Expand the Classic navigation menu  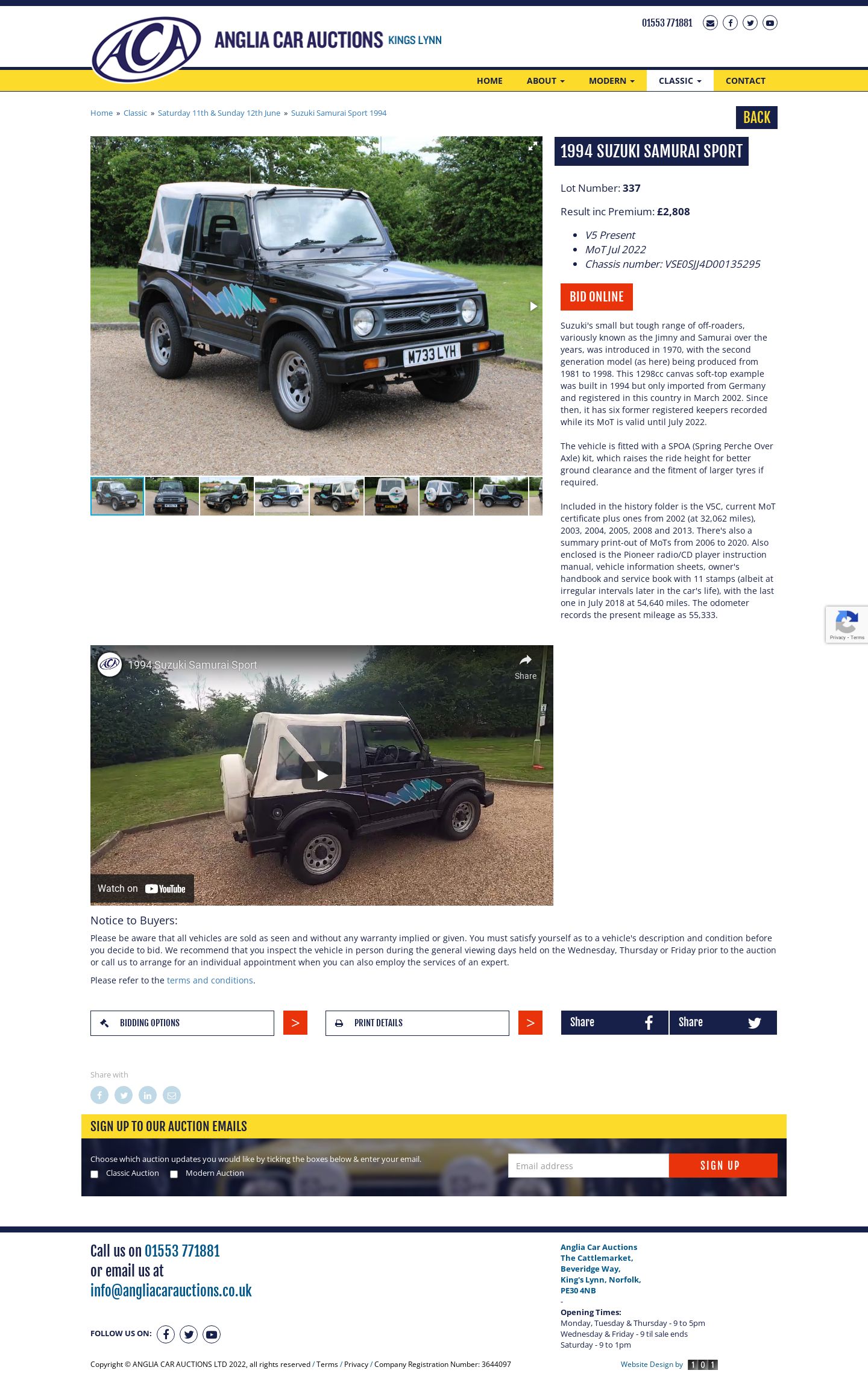pyautogui.click(x=679, y=81)
